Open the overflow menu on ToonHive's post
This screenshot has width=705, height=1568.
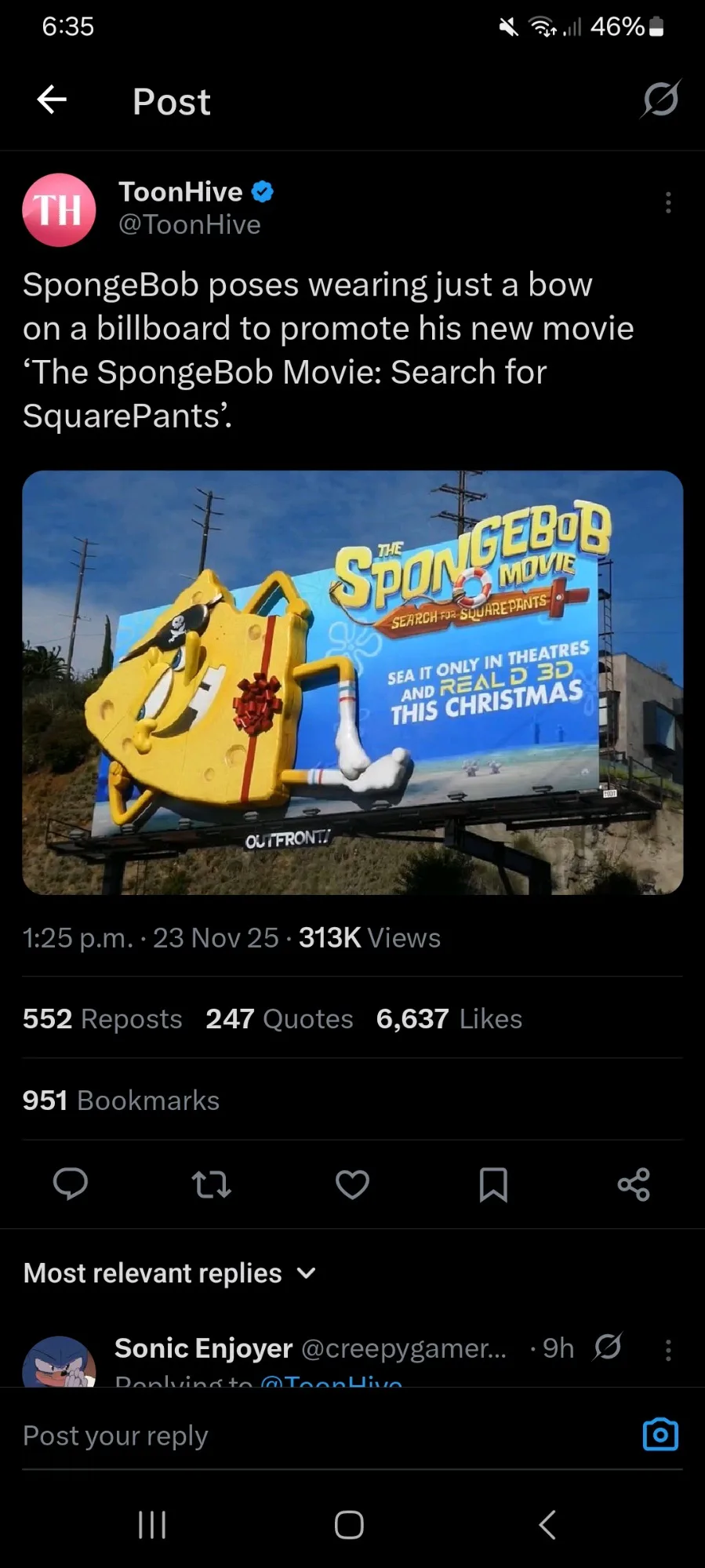pyautogui.click(x=667, y=202)
